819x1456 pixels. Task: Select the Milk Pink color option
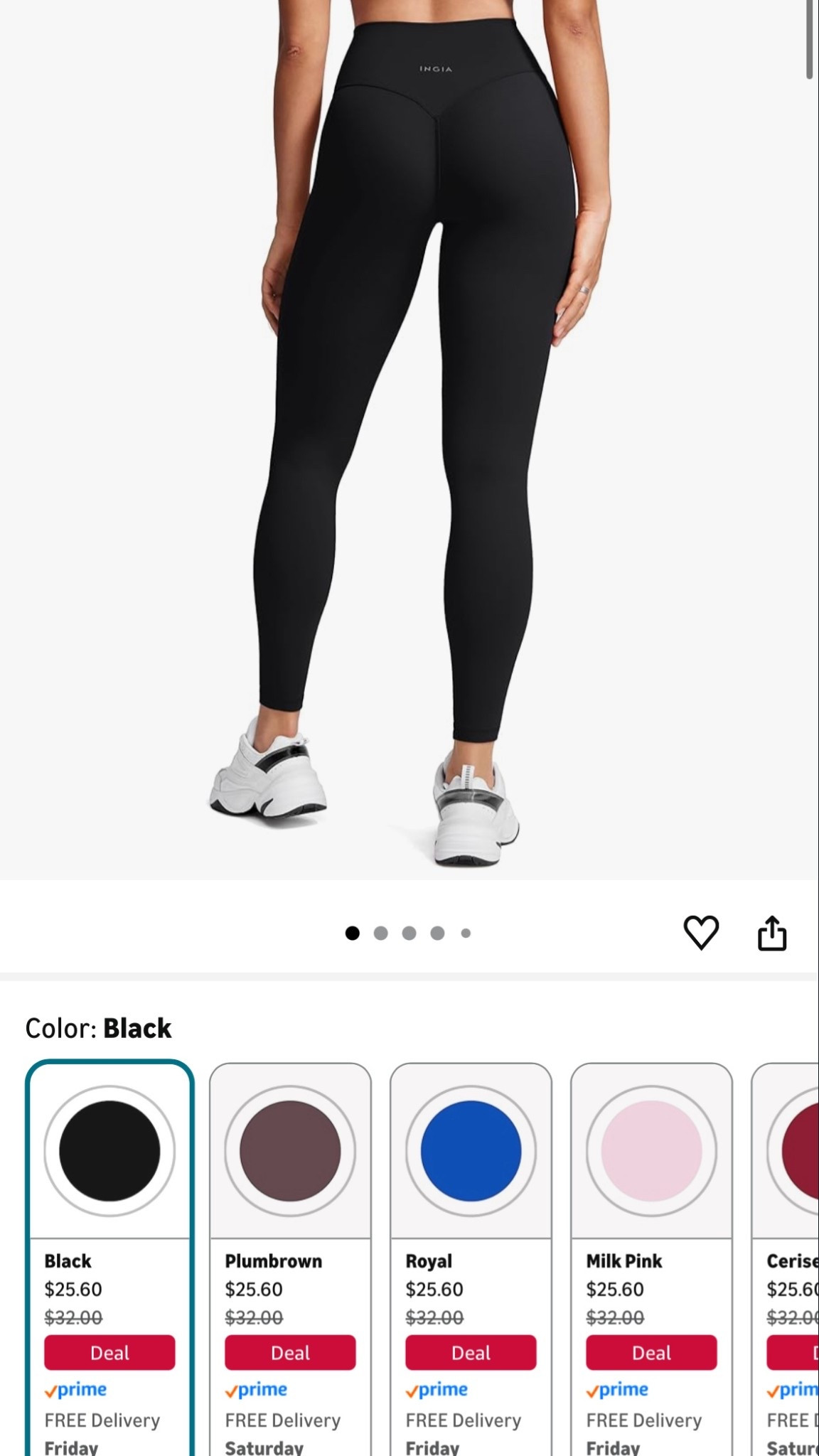[x=651, y=1152]
